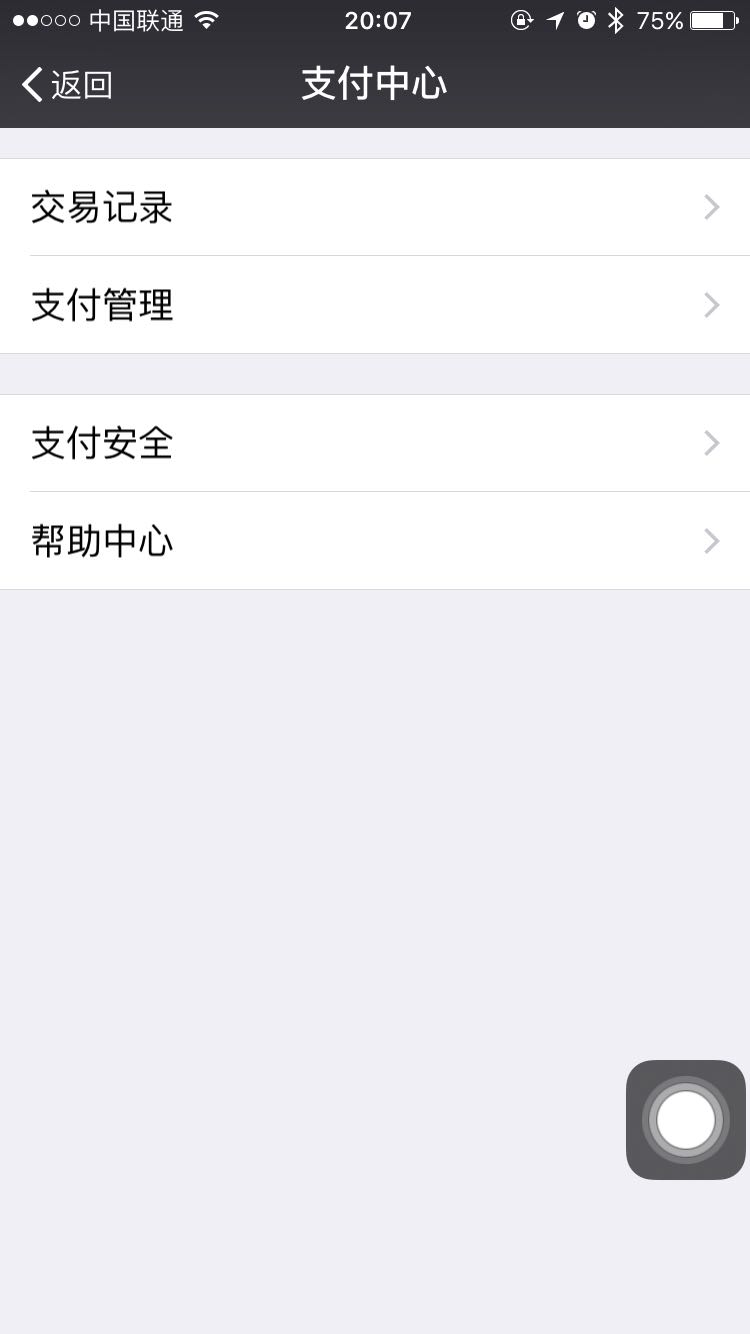This screenshot has height=1334, width=750.
Task: Open 支付管理 payment management
Action: (375, 305)
